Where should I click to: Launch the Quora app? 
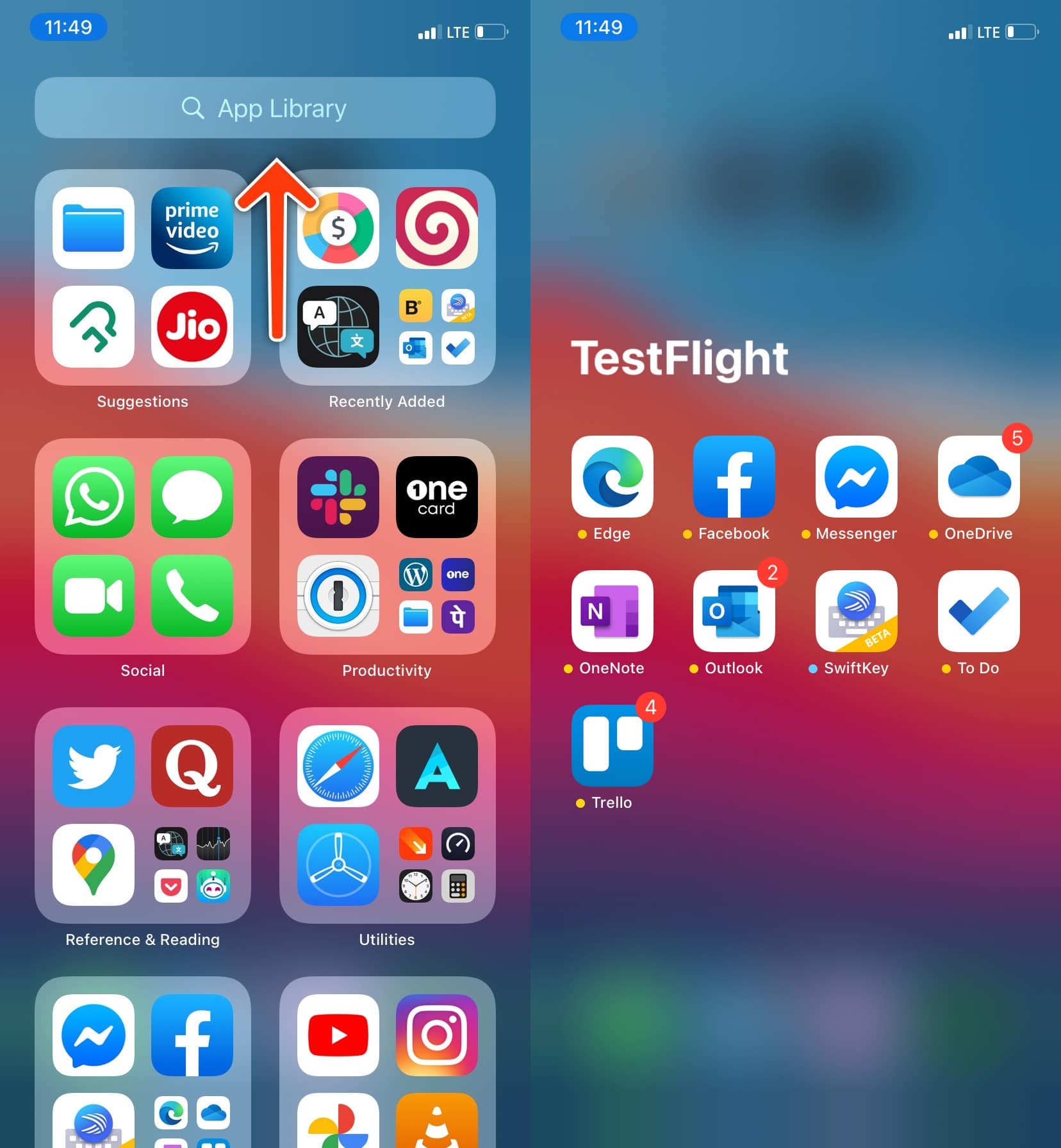[x=192, y=766]
